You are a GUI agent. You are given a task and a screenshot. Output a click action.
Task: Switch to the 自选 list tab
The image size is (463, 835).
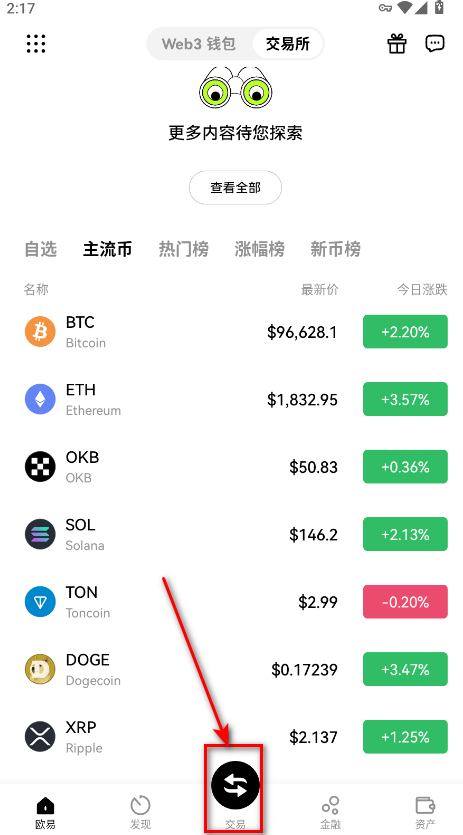tap(41, 249)
